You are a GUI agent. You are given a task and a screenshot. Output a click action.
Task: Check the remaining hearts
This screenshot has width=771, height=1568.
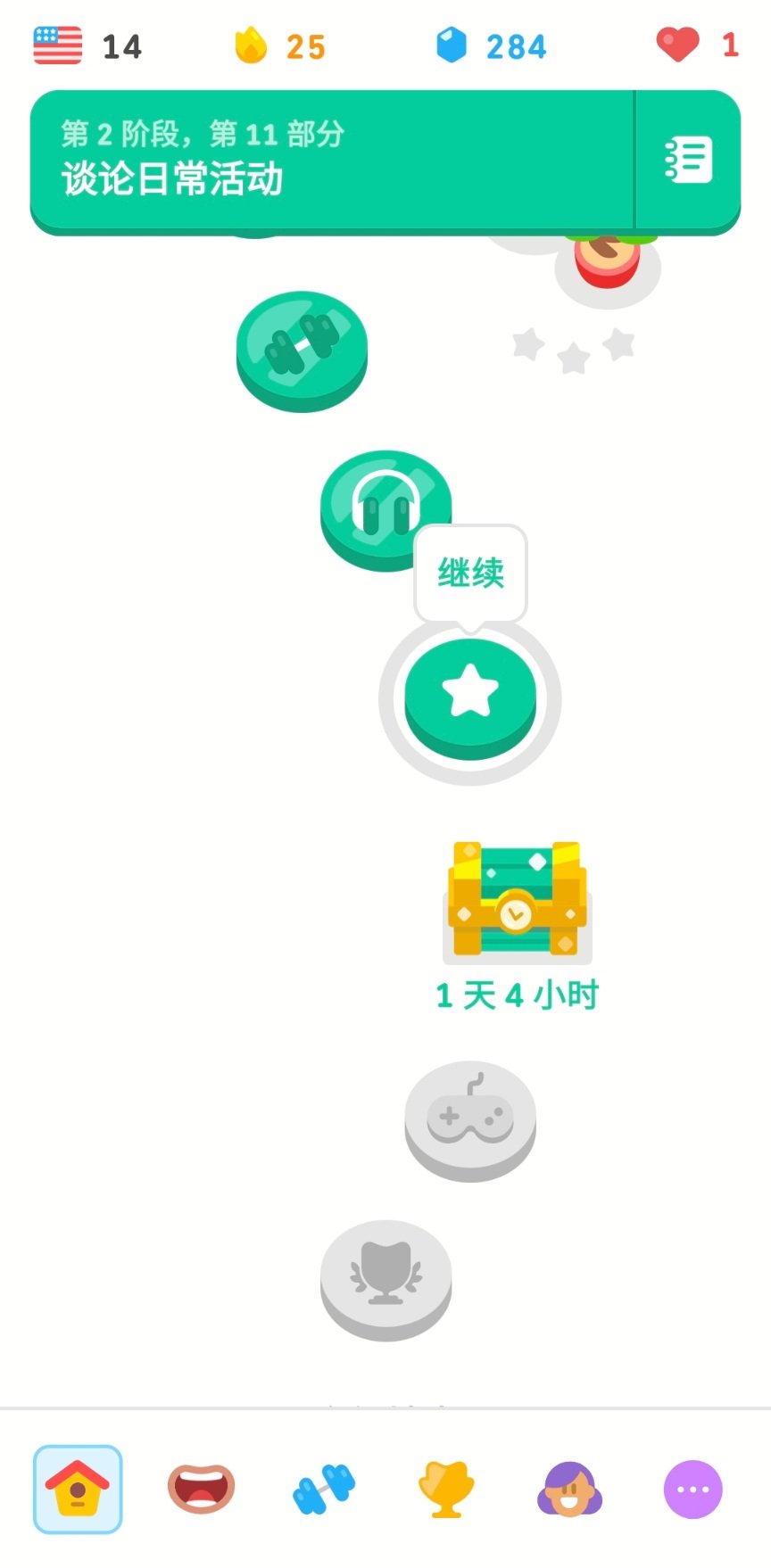(x=697, y=45)
